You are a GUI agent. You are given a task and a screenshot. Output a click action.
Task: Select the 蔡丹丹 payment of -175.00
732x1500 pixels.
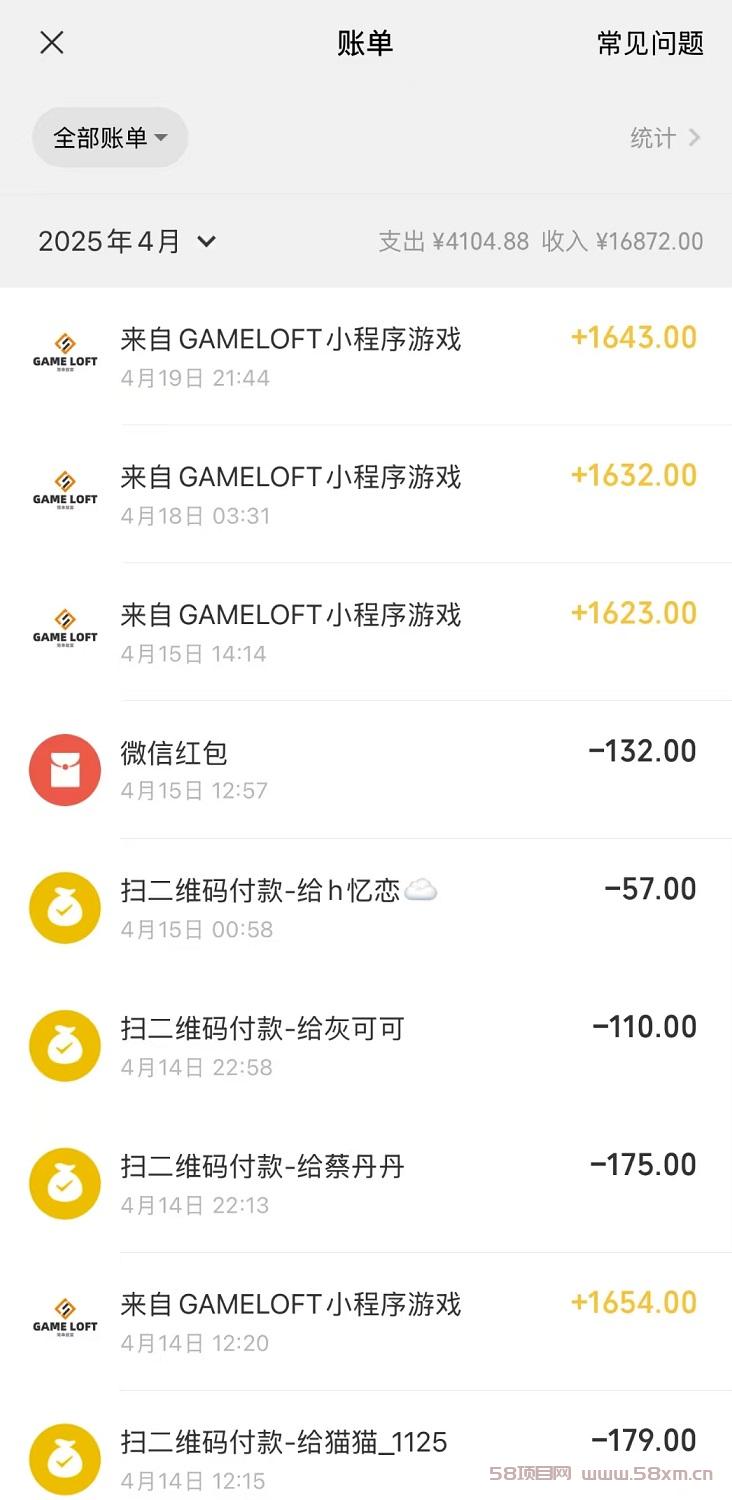pyautogui.click(x=366, y=1184)
